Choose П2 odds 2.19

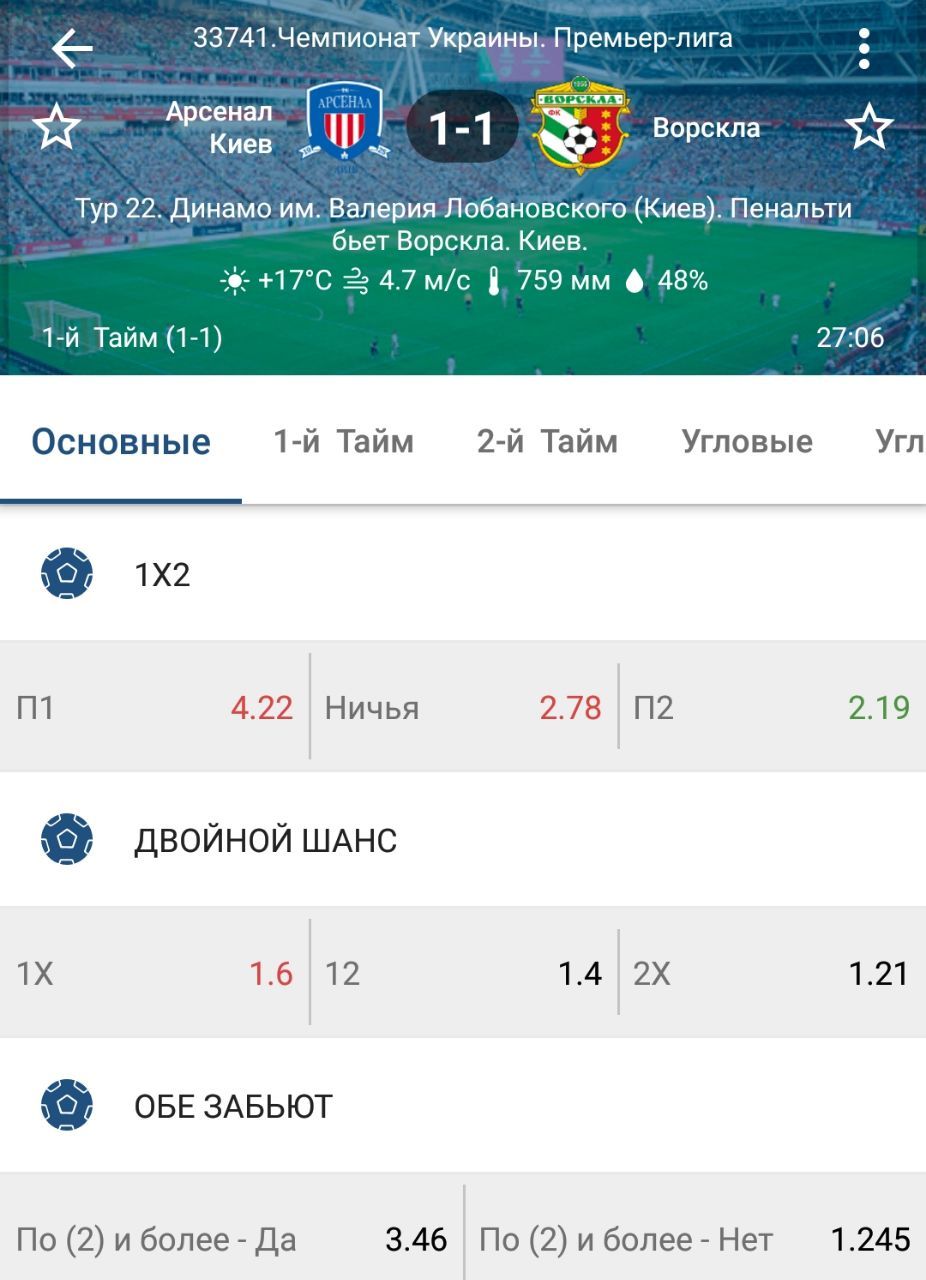pyautogui.click(x=771, y=708)
